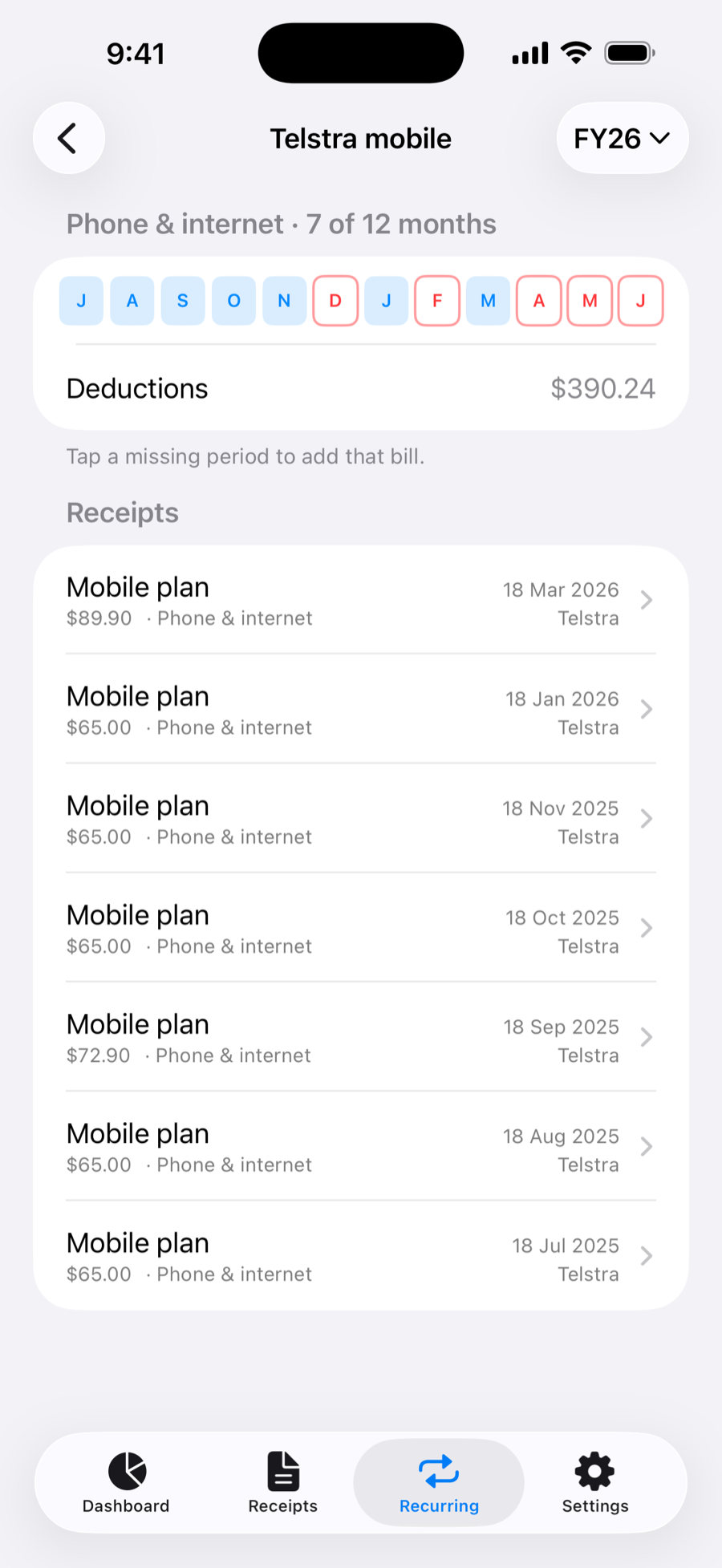
Task: Select the missing May period chip
Action: pyautogui.click(x=590, y=301)
